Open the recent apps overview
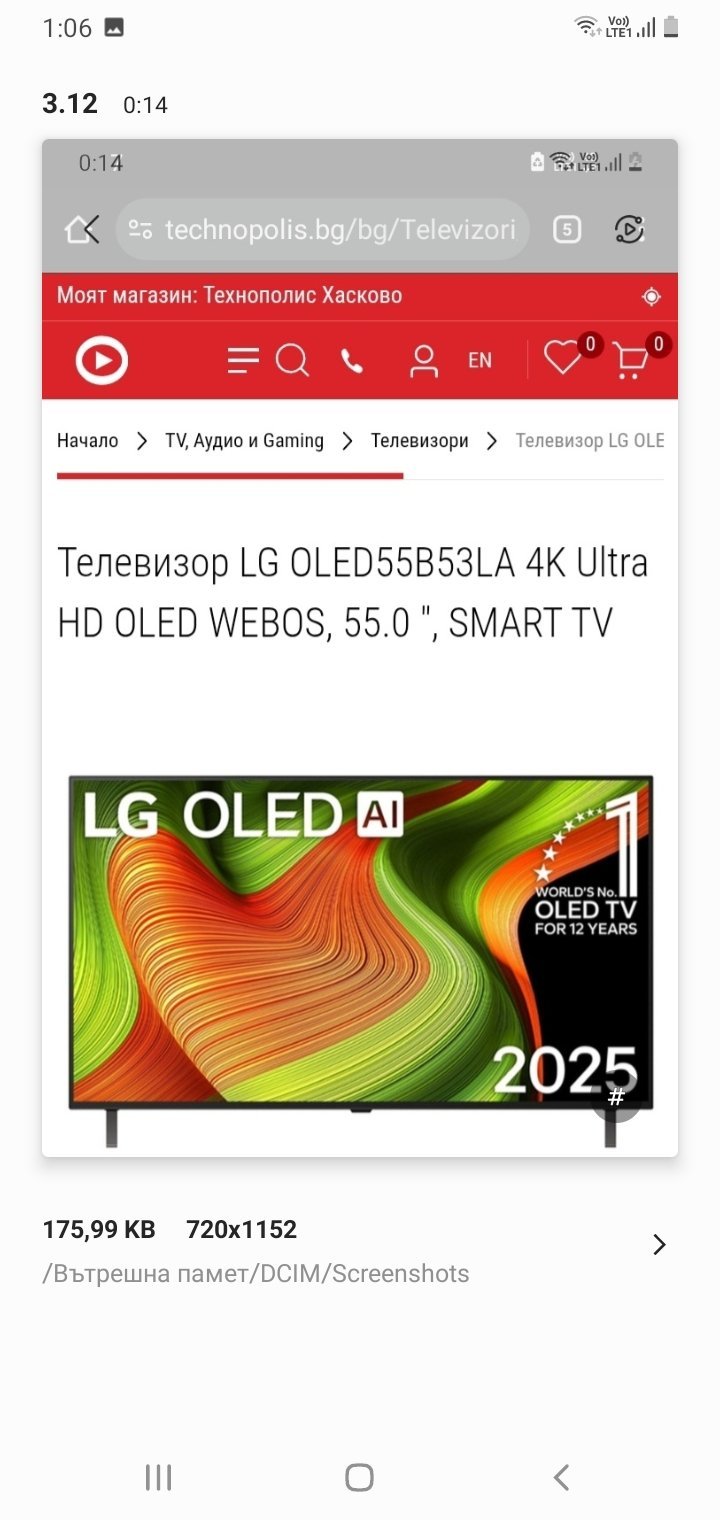 click(x=159, y=1477)
